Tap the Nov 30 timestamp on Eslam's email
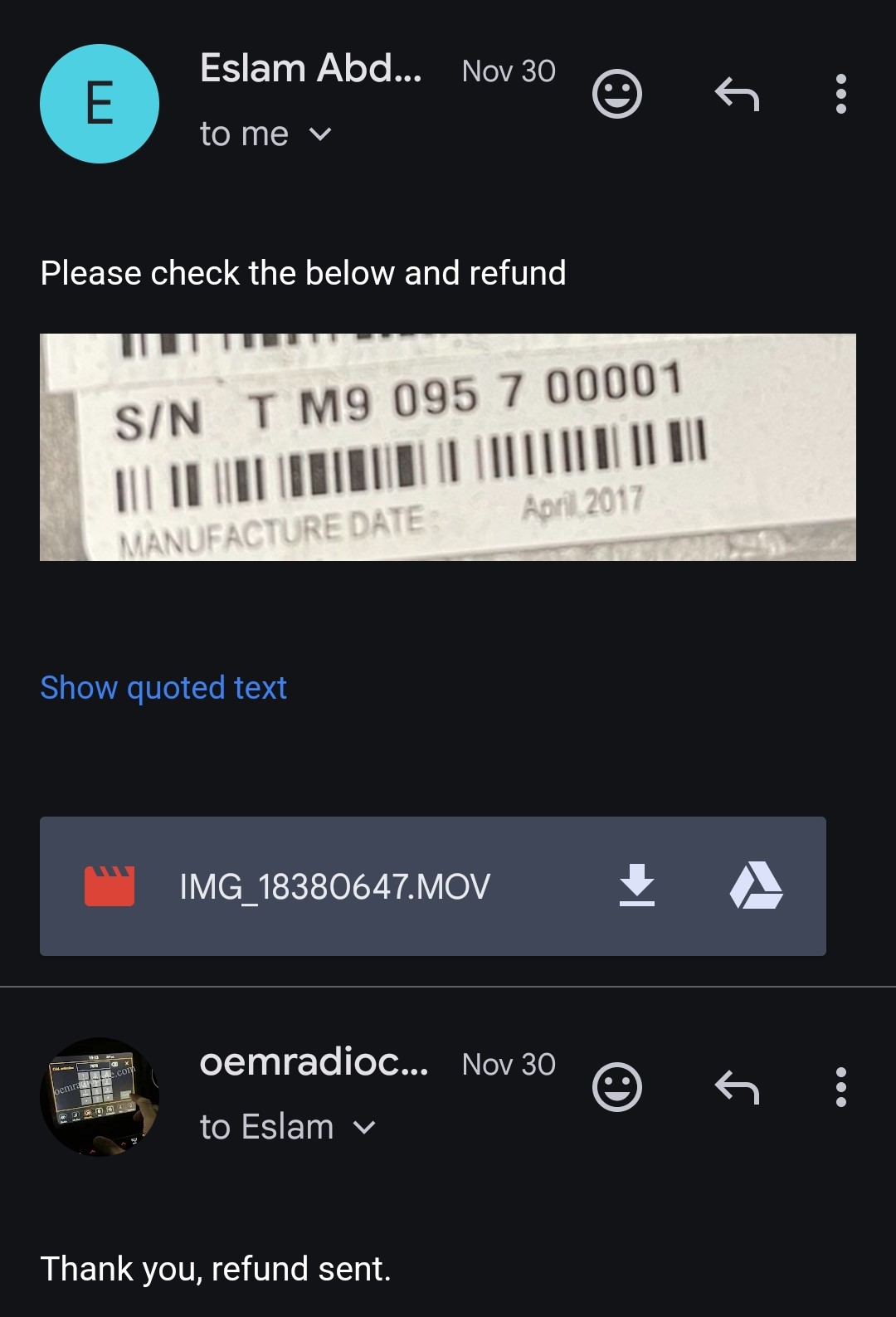 507,71
